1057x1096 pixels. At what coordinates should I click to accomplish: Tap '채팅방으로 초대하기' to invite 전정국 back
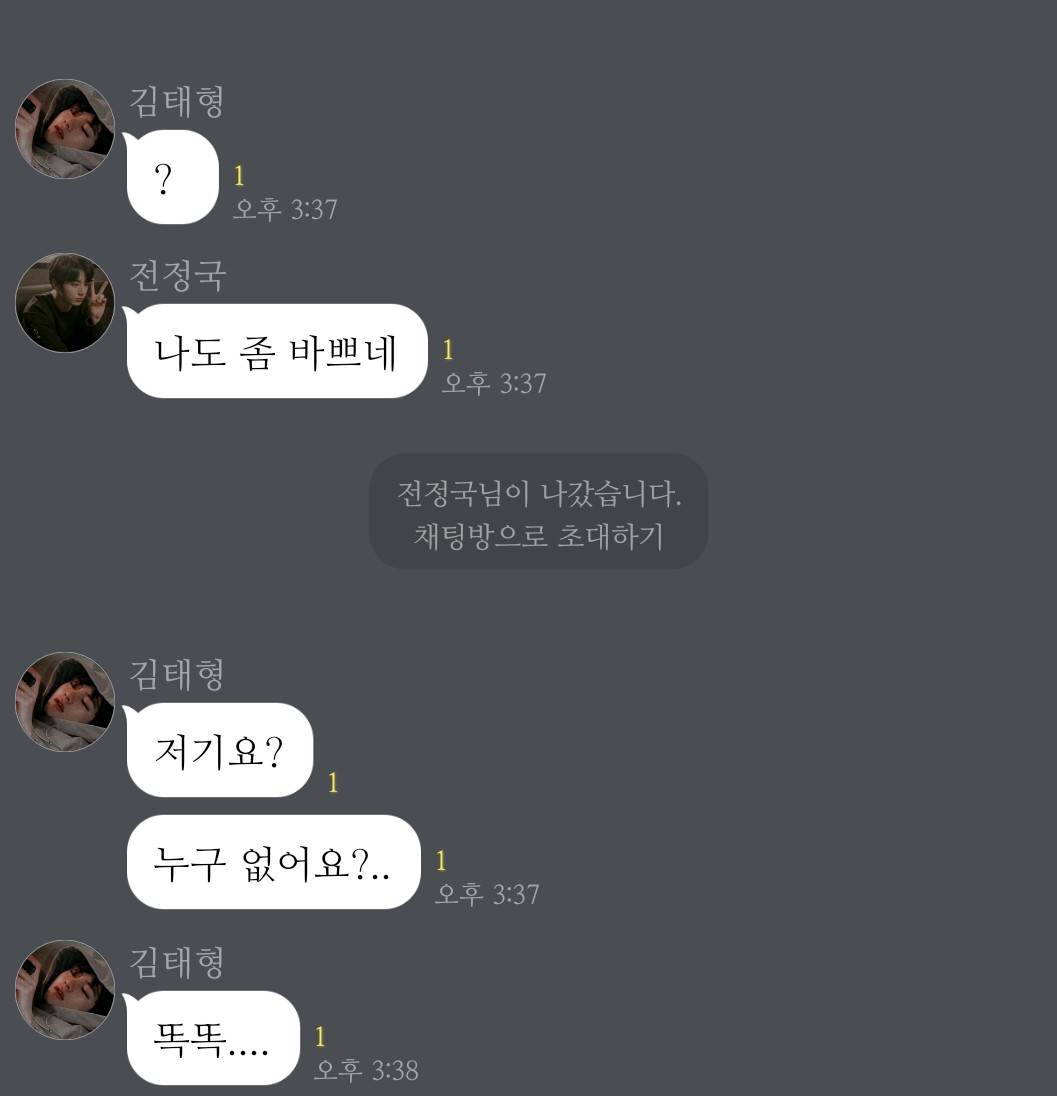538,536
